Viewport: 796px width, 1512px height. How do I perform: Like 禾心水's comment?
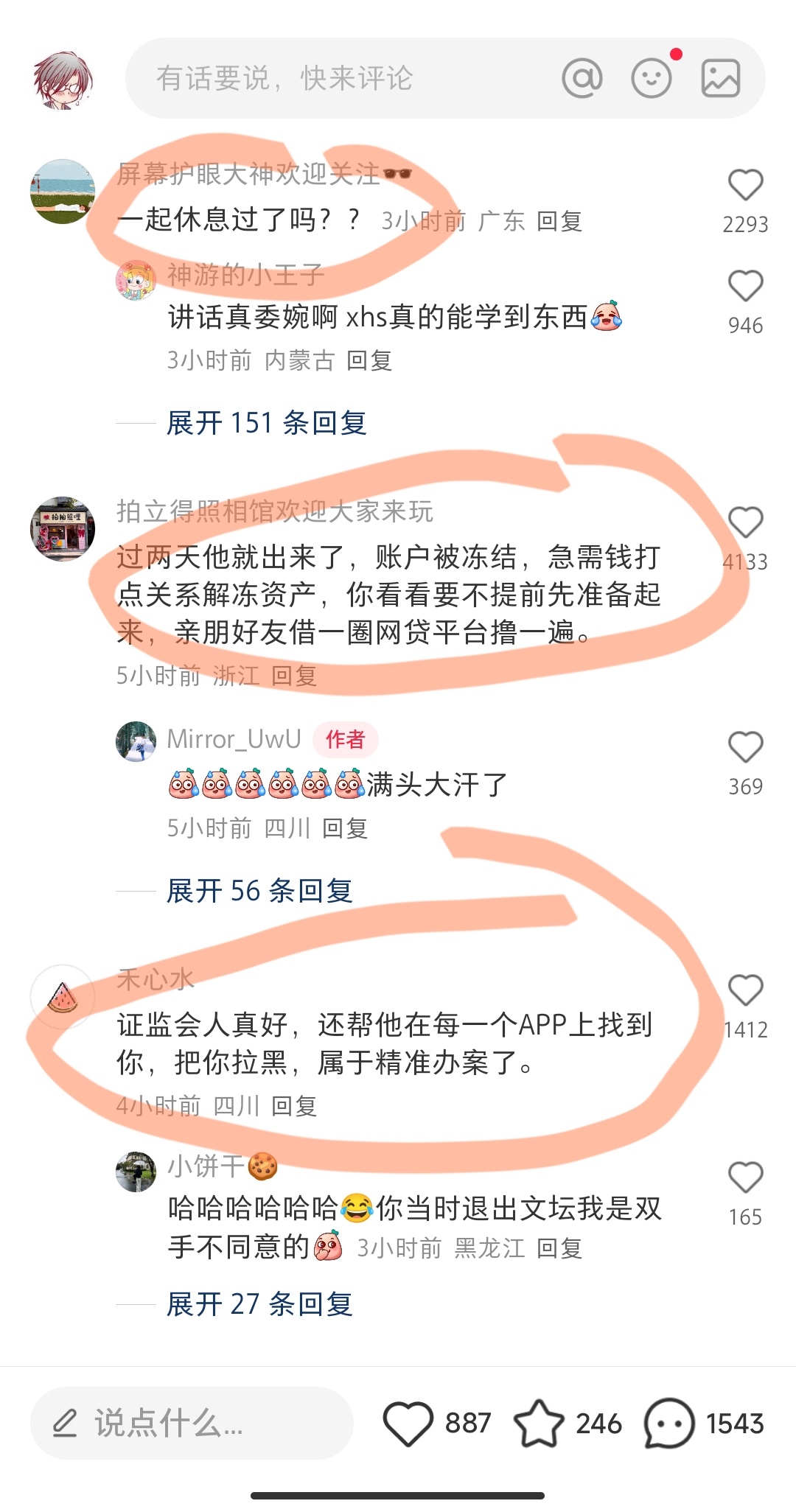pos(745,991)
